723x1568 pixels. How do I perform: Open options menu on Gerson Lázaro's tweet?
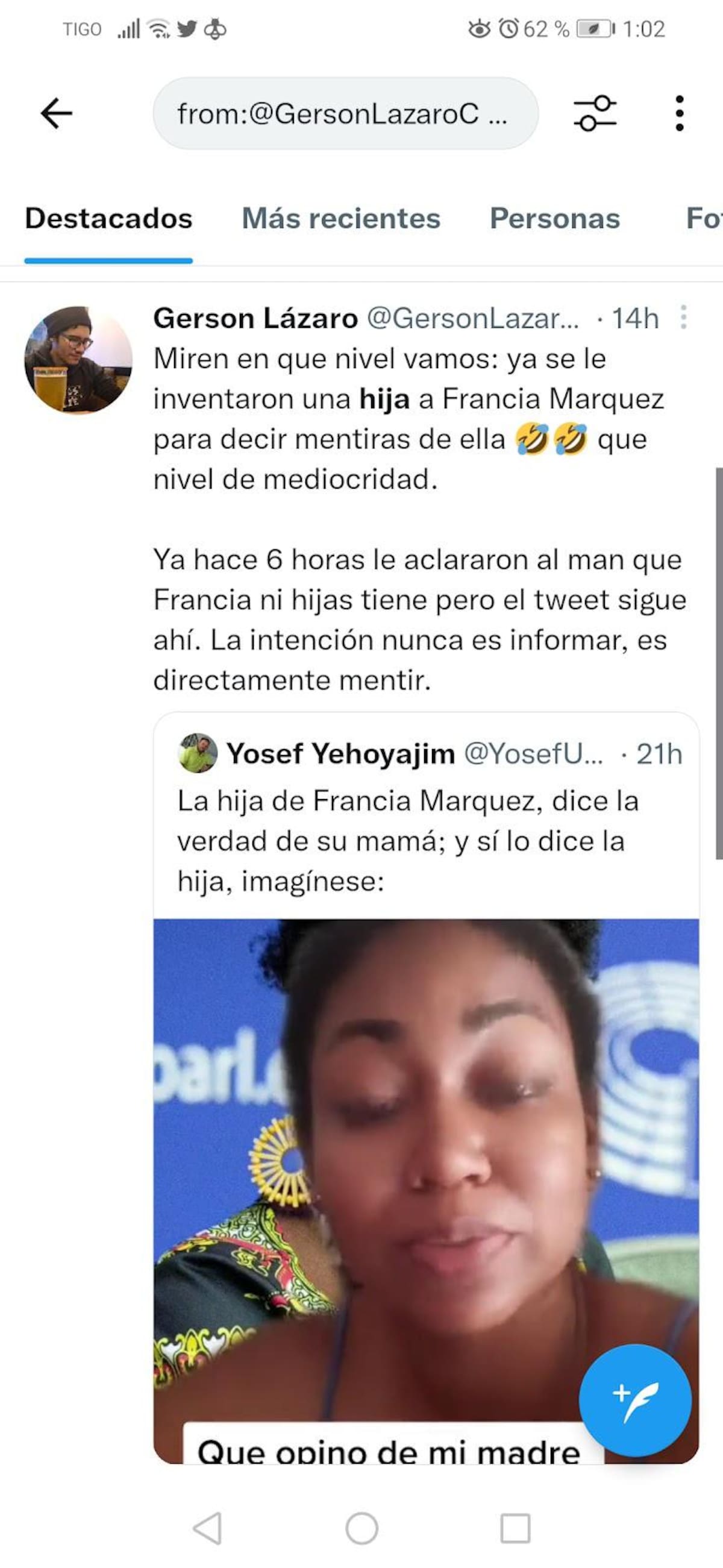click(x=683, y=318)
